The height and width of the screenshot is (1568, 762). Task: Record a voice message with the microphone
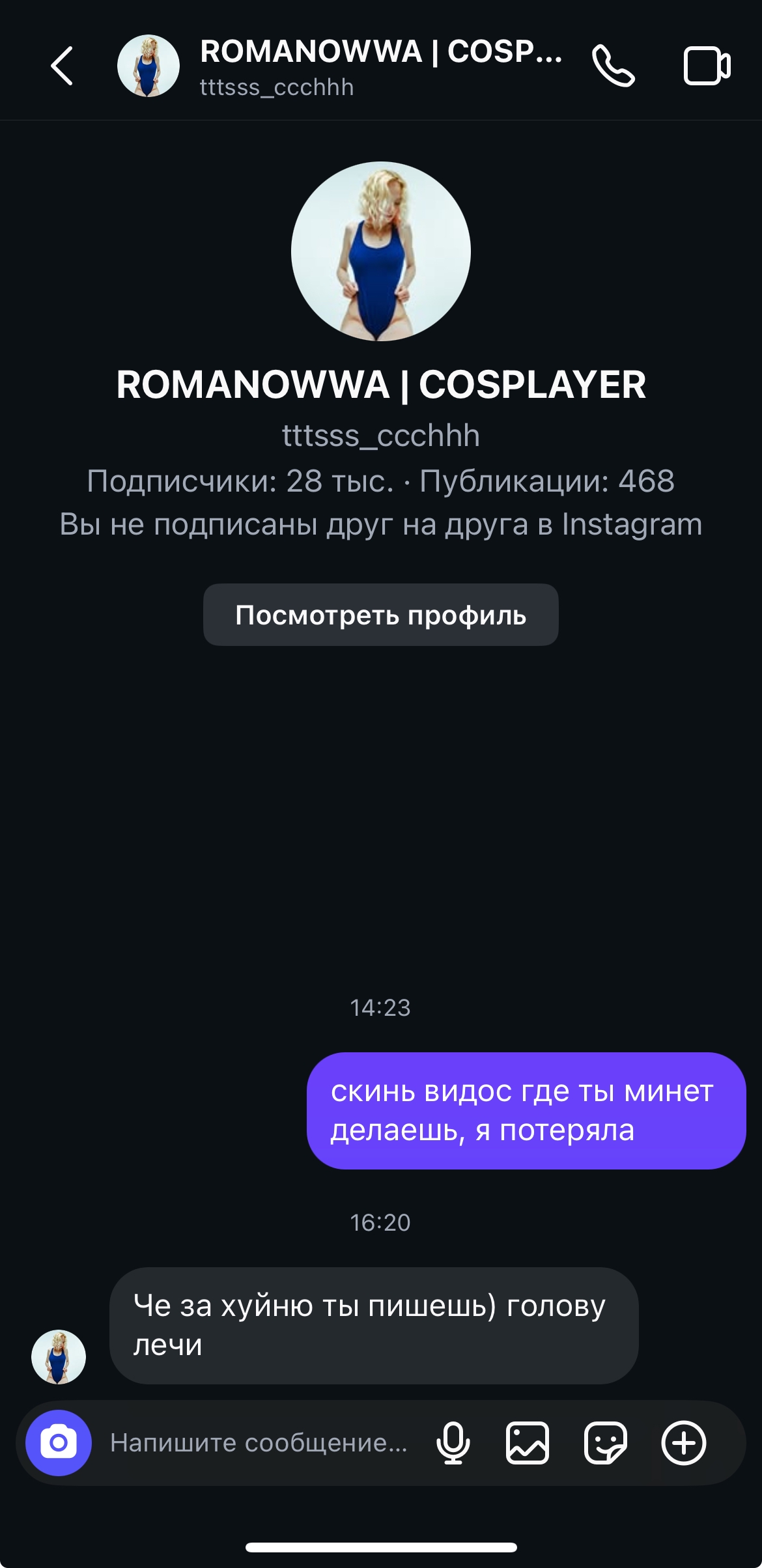[453, 1442]
